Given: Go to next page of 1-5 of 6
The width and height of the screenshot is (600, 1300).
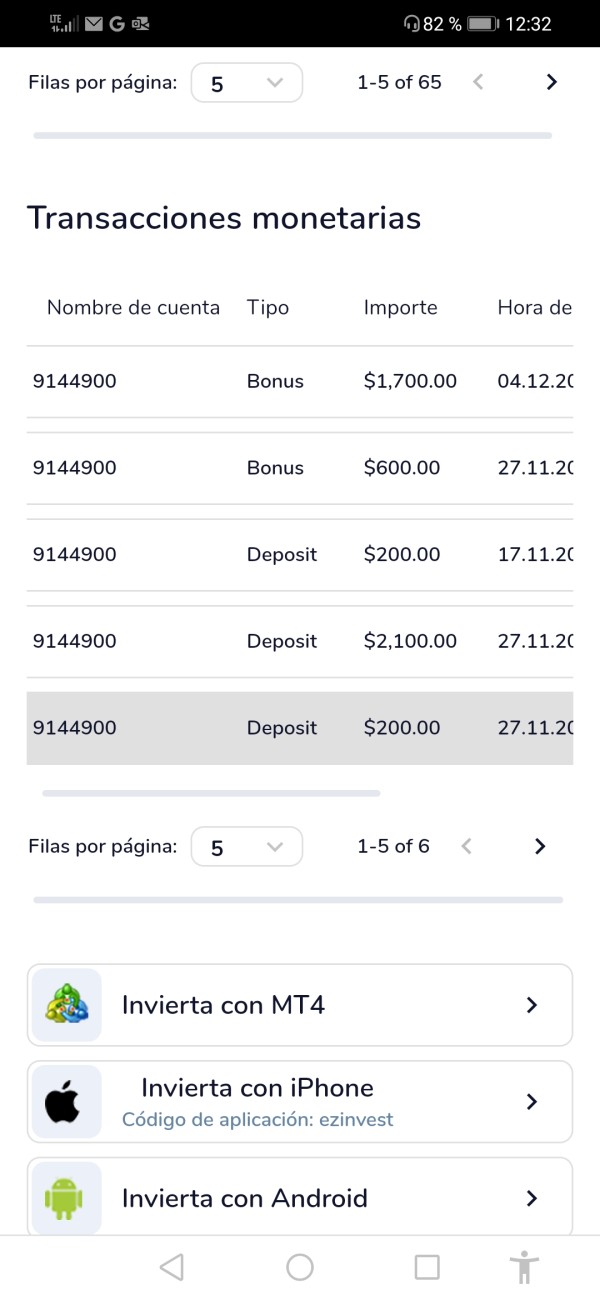Looking at the screenshot, I should pyautogui.click(x=540, y=847).
